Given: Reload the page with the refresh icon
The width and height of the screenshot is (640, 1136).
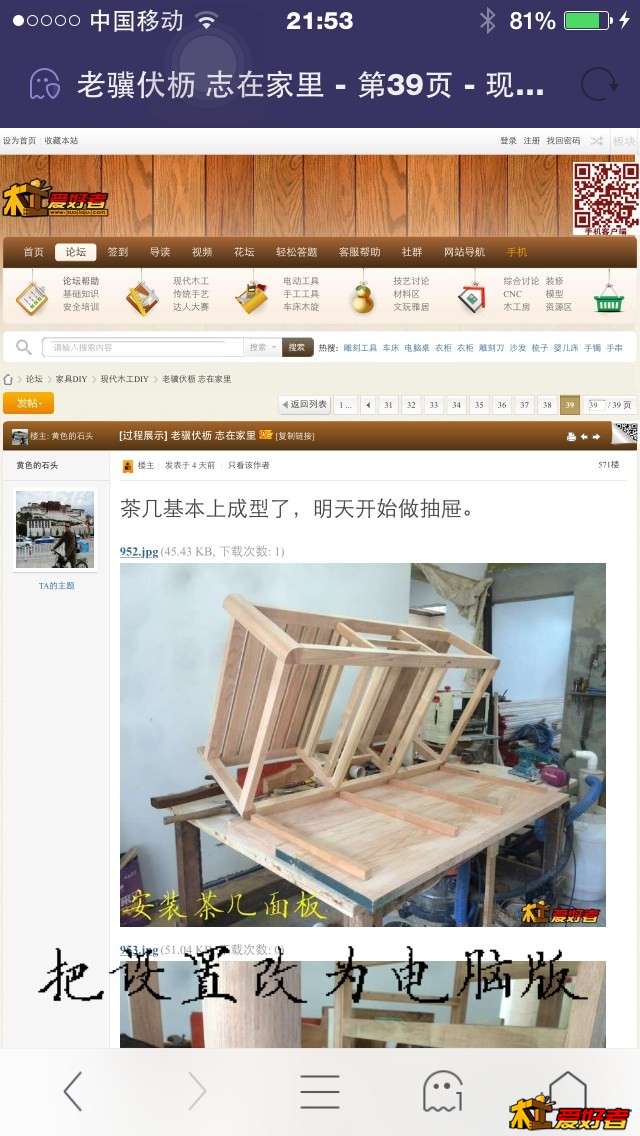Looking at the screenshot, I should [x=599, y=84].
